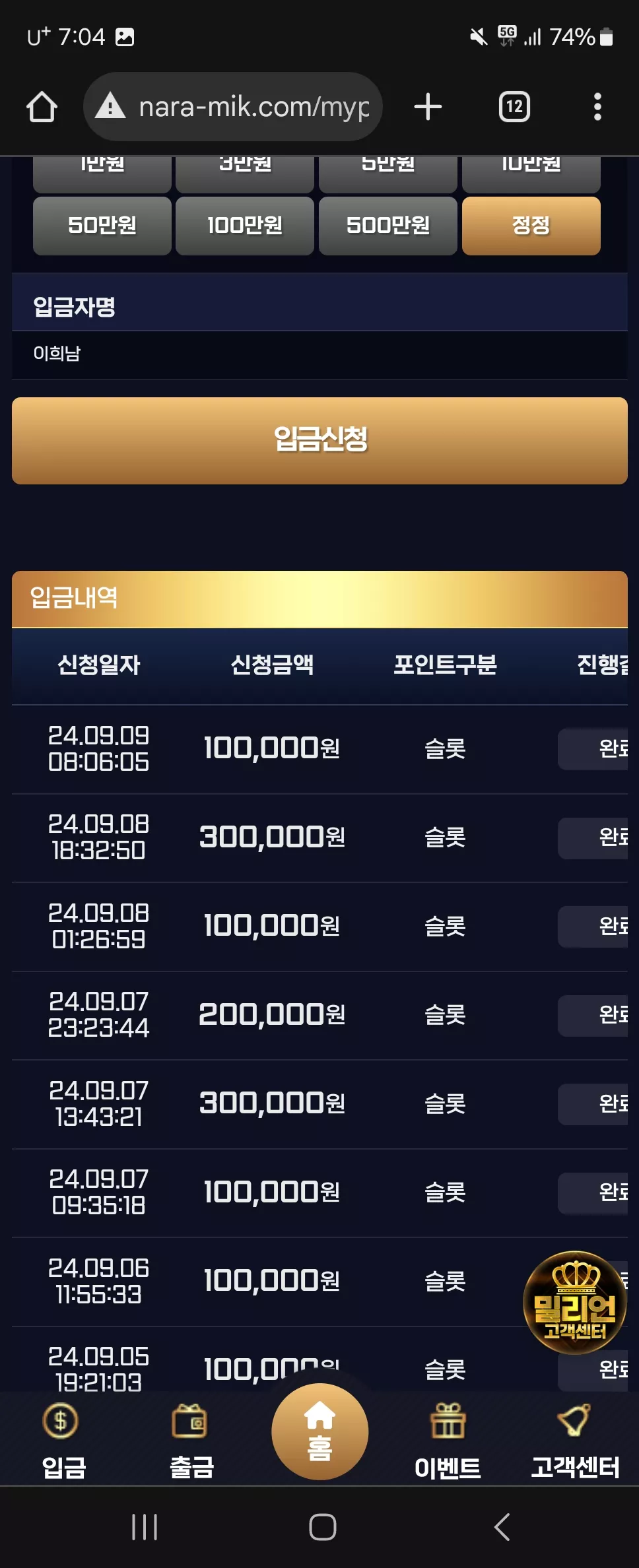Screen dimensions: 639x1568
Task: Switch to the 입금 tab
Action: (63, 1441)
